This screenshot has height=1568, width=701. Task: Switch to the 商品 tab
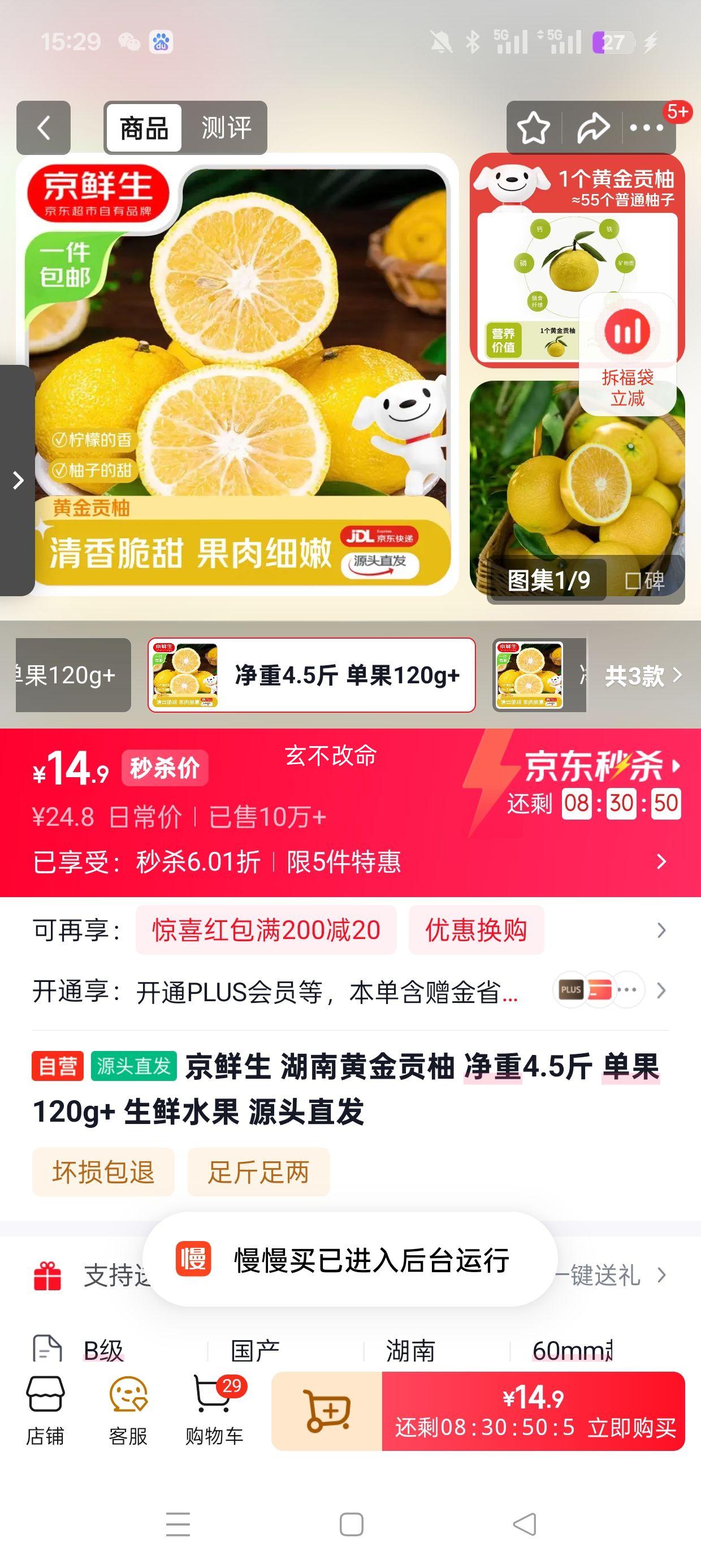(144, 128)
